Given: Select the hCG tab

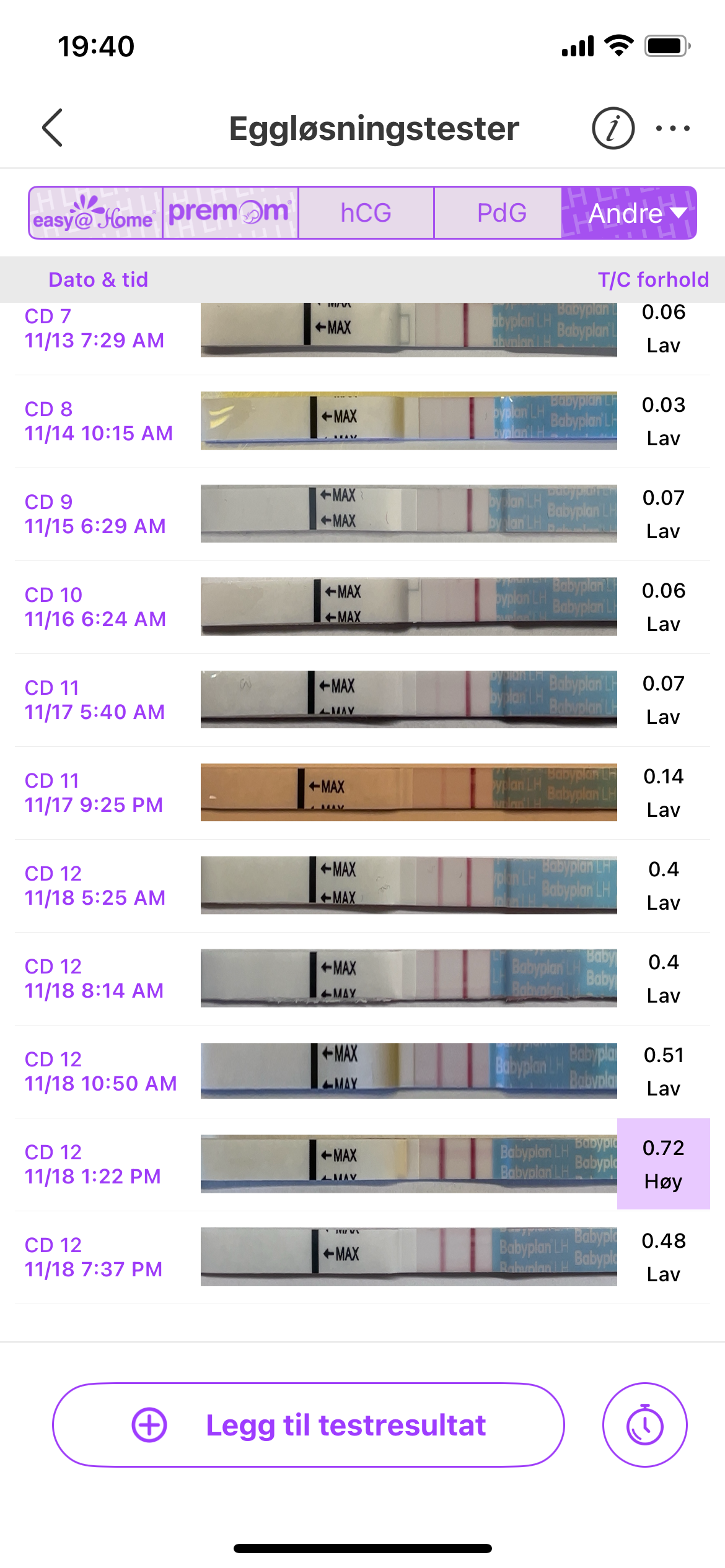Looking at the screenshot, I should (x=366, y=213).
